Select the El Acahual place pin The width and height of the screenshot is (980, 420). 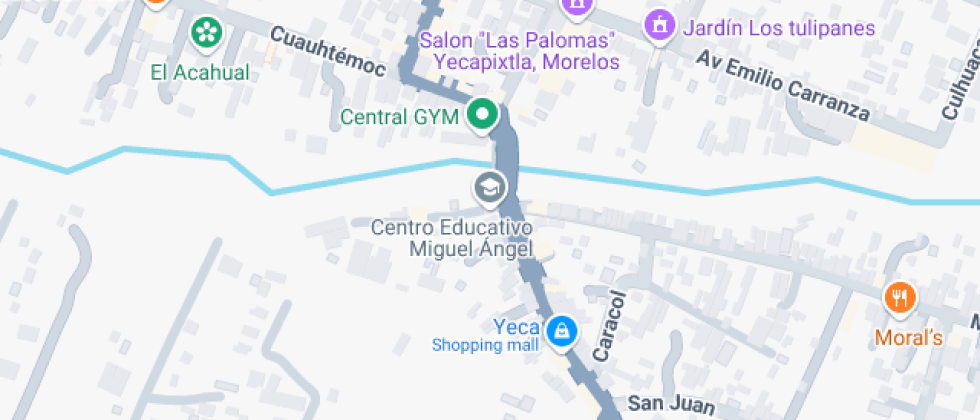coord(206,33)
